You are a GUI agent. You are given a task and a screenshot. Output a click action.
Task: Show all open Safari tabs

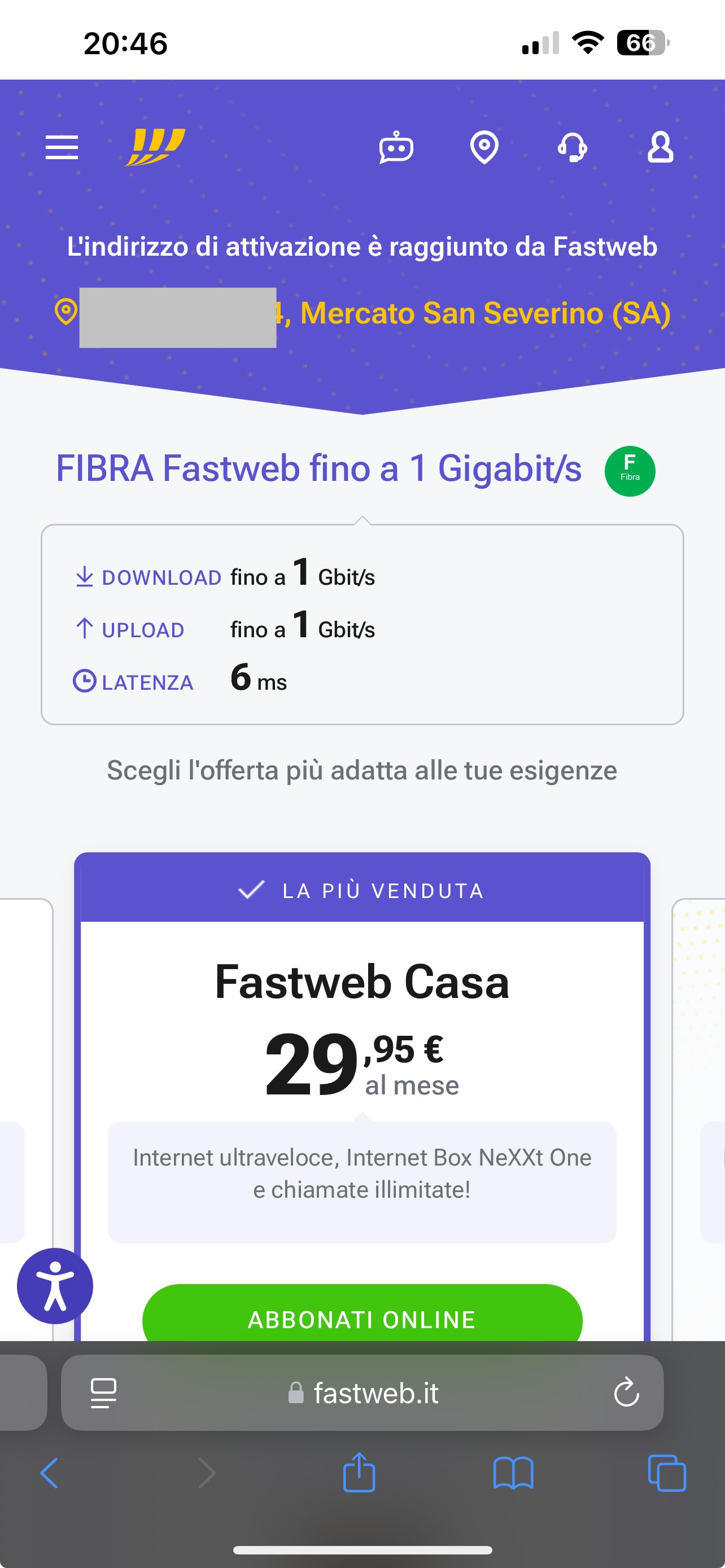click(667, 1473)
